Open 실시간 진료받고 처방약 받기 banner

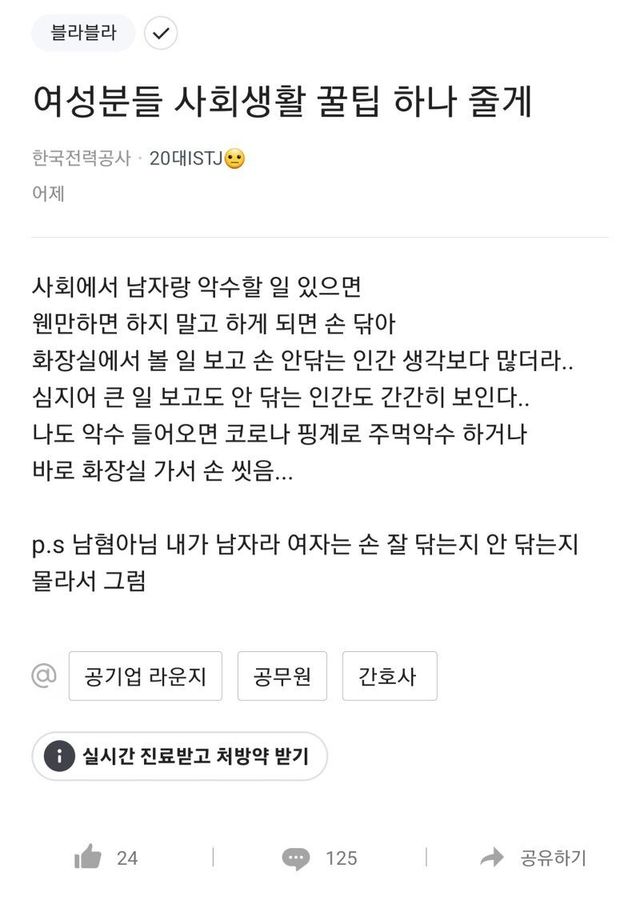(x=179, y=756)
